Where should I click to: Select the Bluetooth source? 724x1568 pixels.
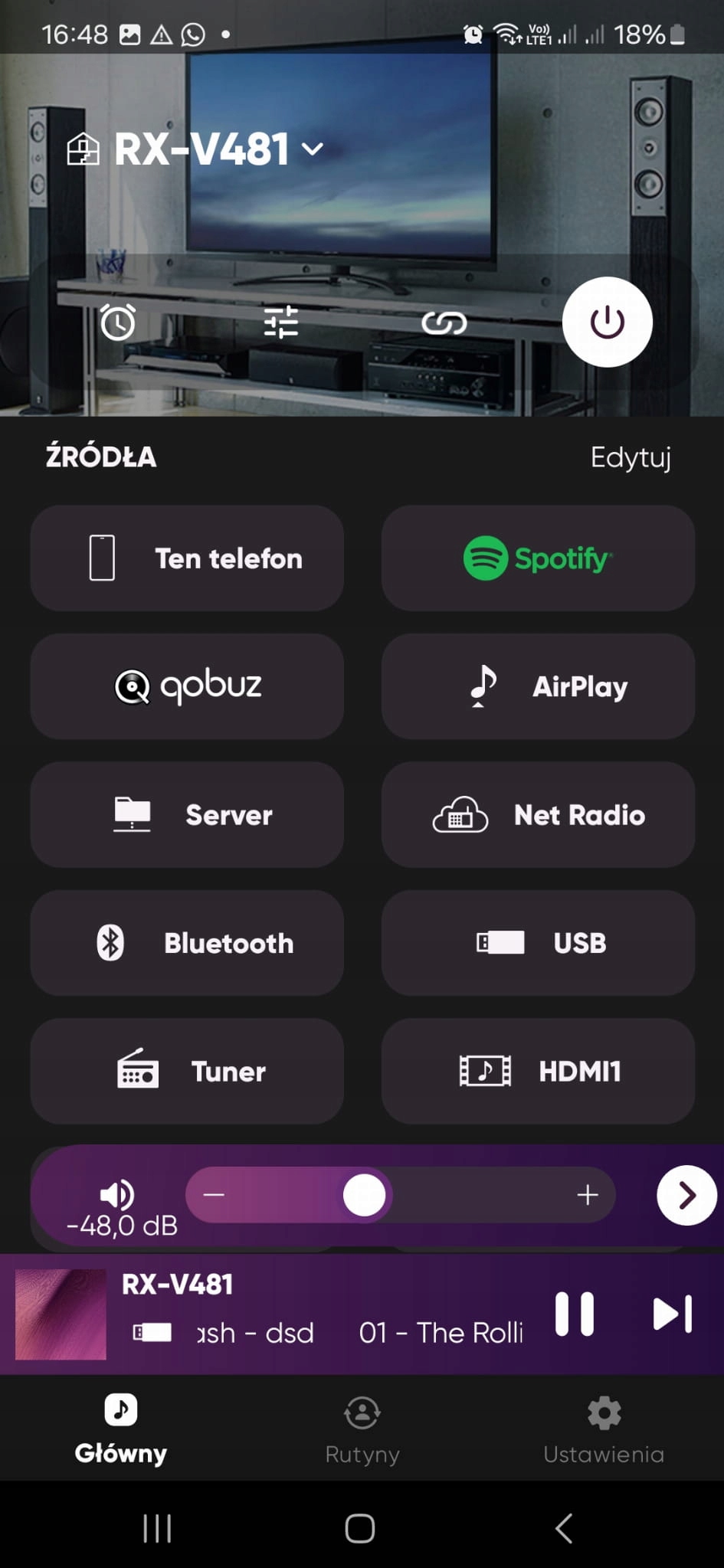point(187,943)
